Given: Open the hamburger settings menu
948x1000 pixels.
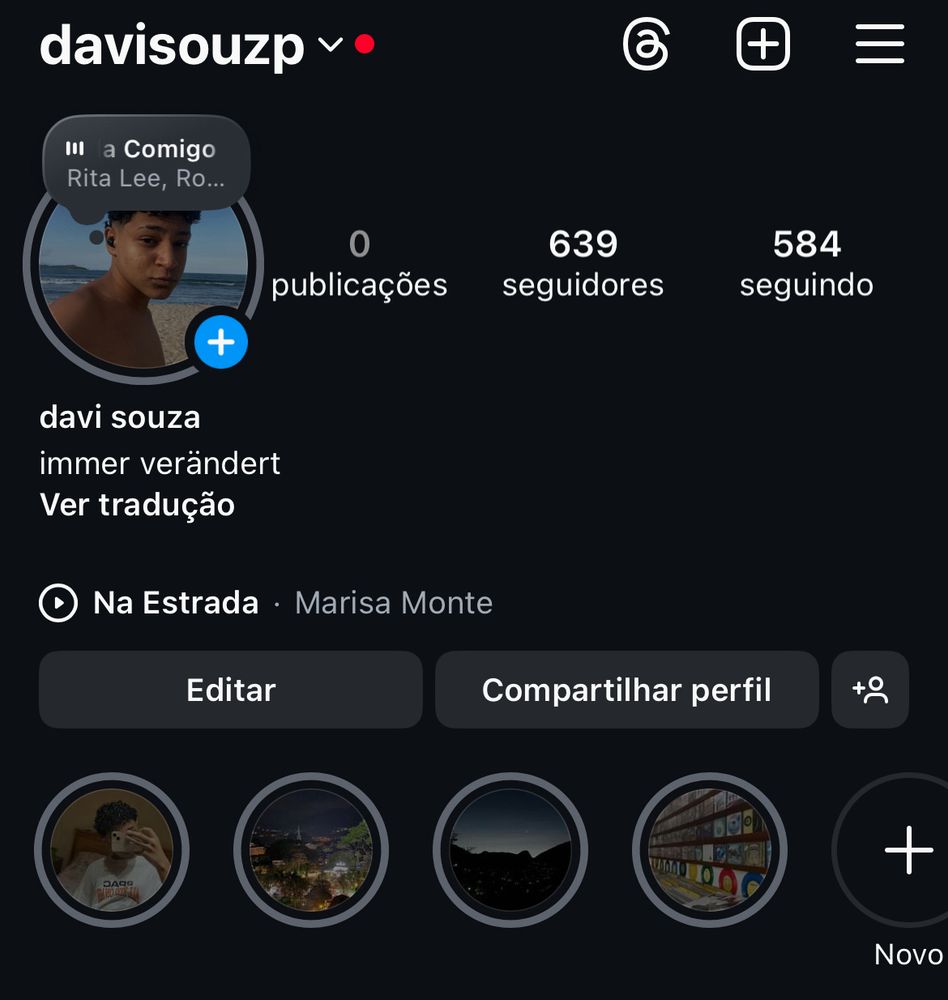Looking at the screenshot, I should point(880,45).
